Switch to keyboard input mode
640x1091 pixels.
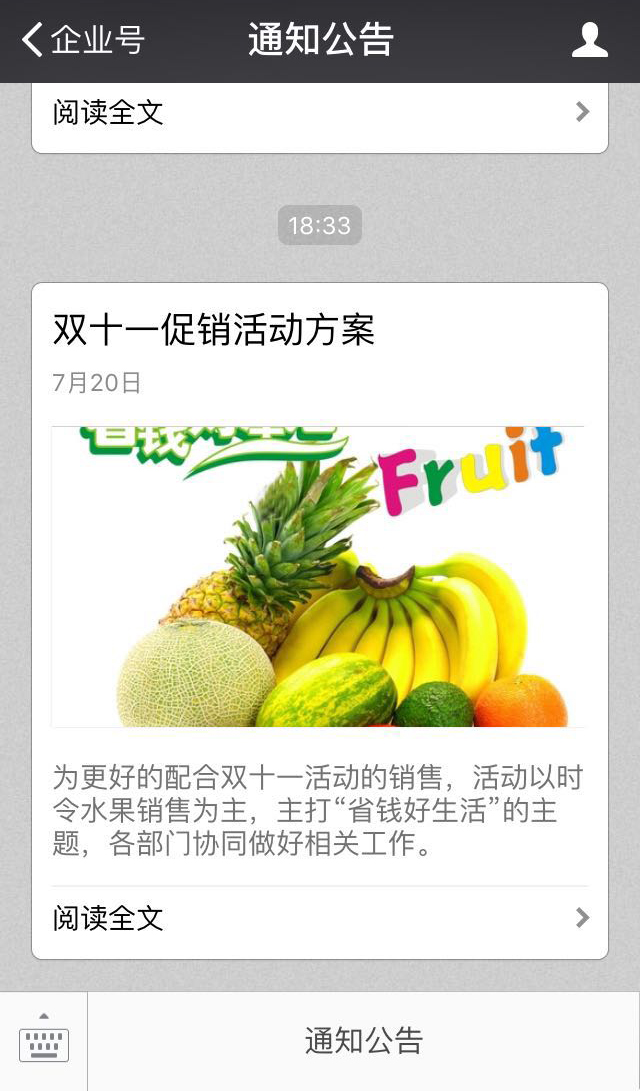point(44,1041)
